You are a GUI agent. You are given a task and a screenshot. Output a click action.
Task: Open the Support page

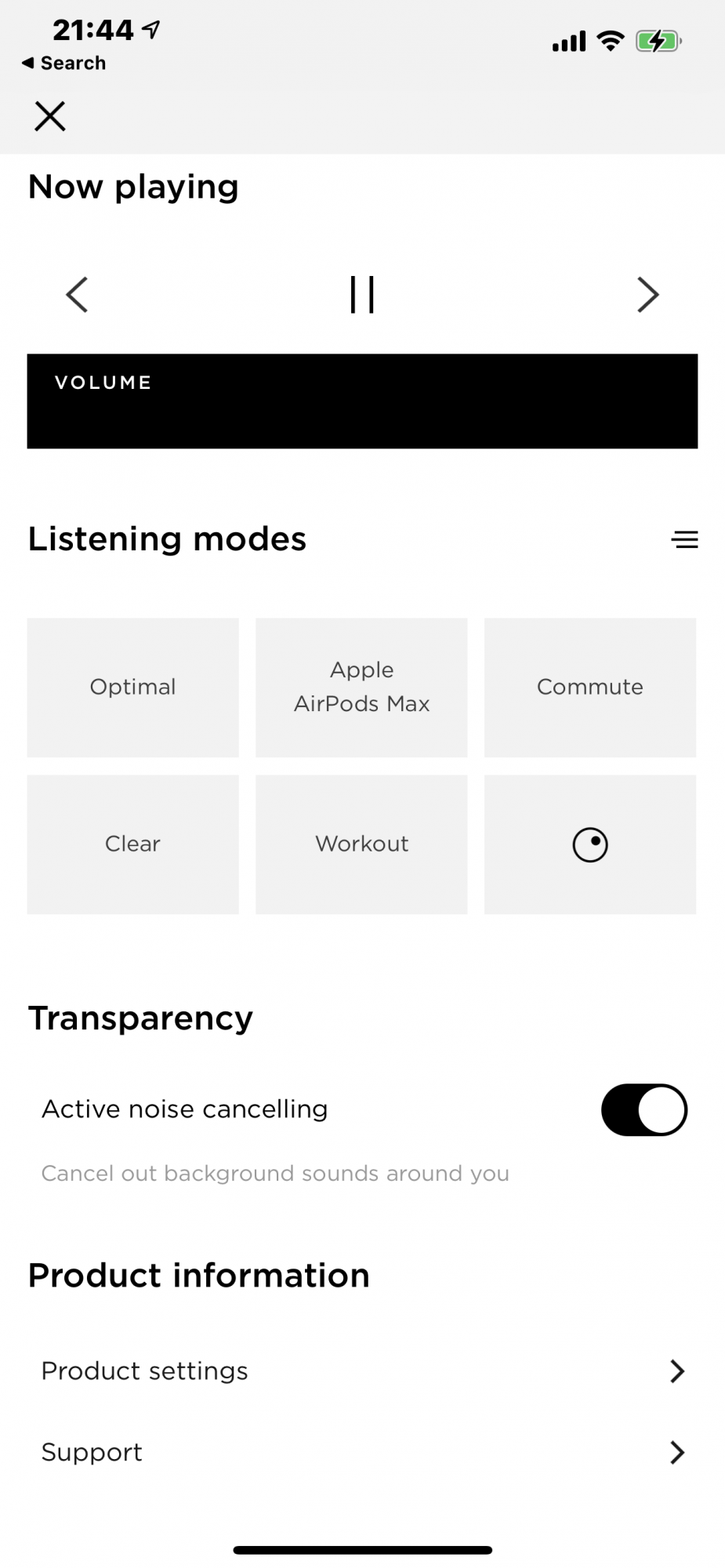click(x=362, y=1453)
